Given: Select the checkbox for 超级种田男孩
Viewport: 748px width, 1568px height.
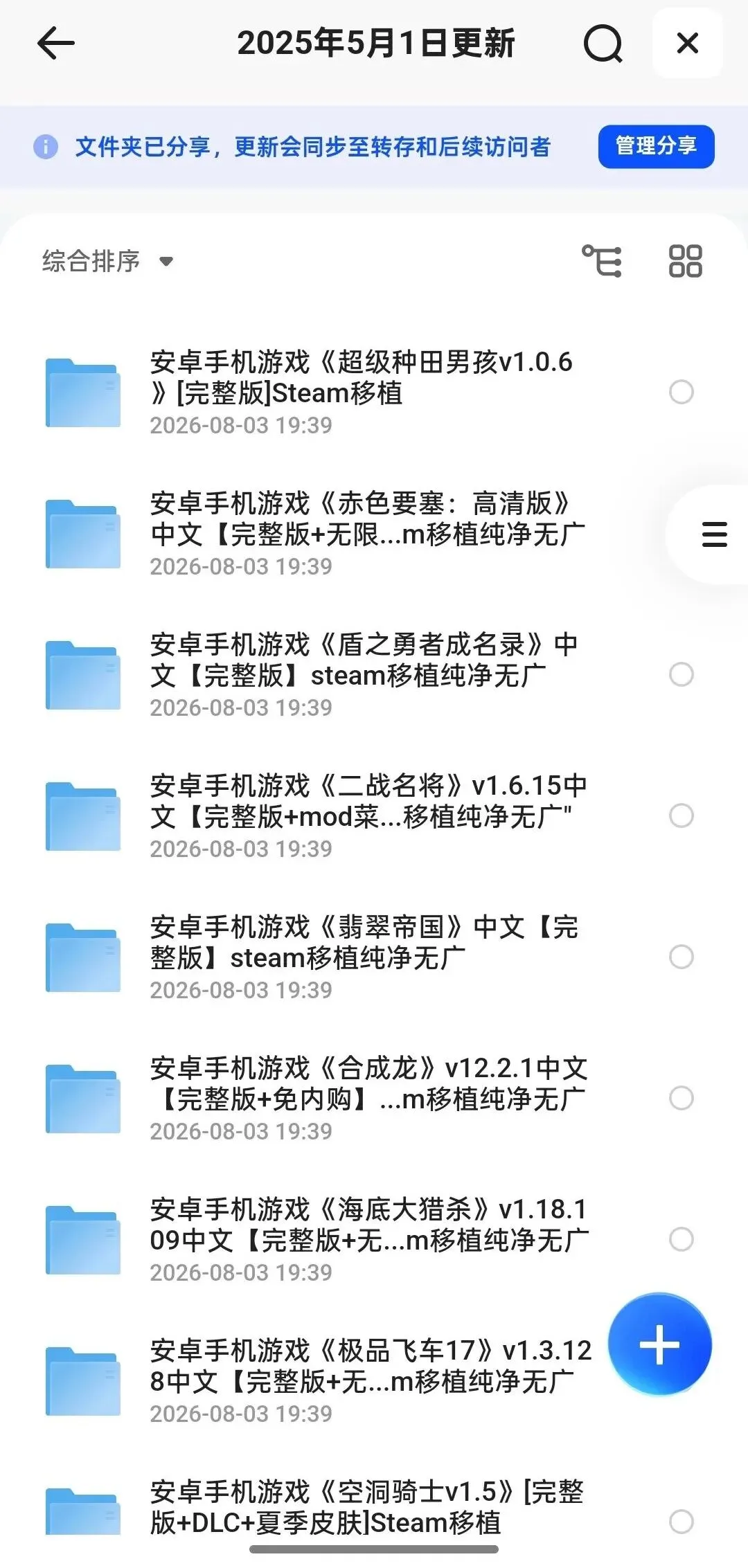Looking at the screenshot, I should click(682, 392).
